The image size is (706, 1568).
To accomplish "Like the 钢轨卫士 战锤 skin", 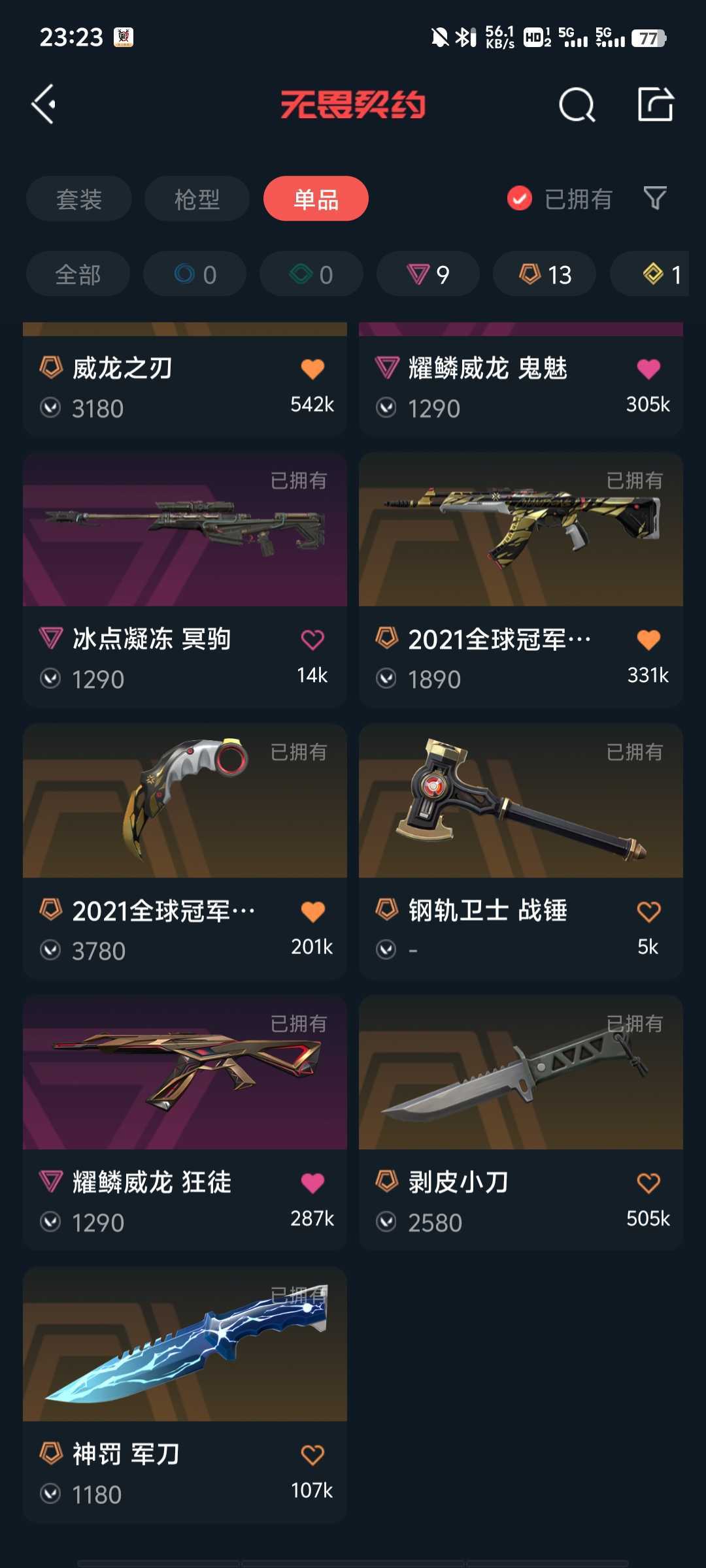I will pos(648,911).
